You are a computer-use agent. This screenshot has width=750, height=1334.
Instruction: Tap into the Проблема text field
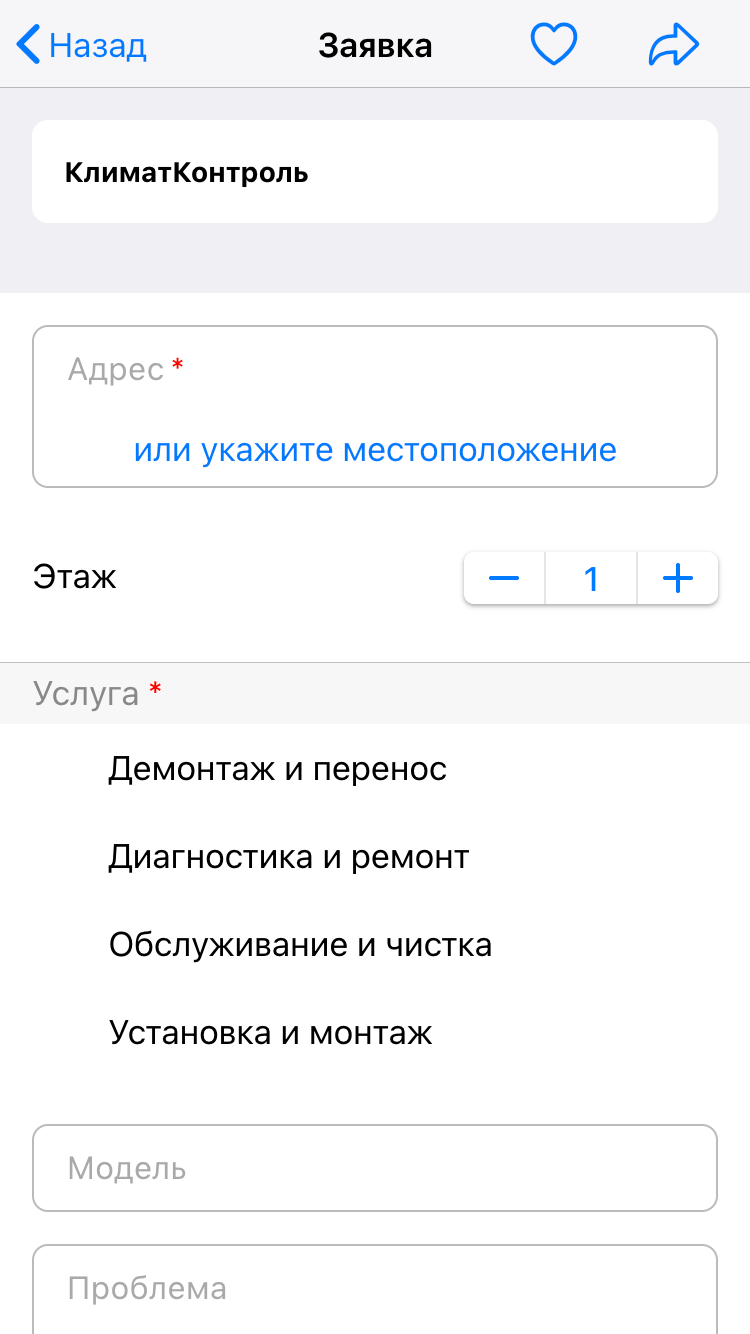pos(375,1288)
